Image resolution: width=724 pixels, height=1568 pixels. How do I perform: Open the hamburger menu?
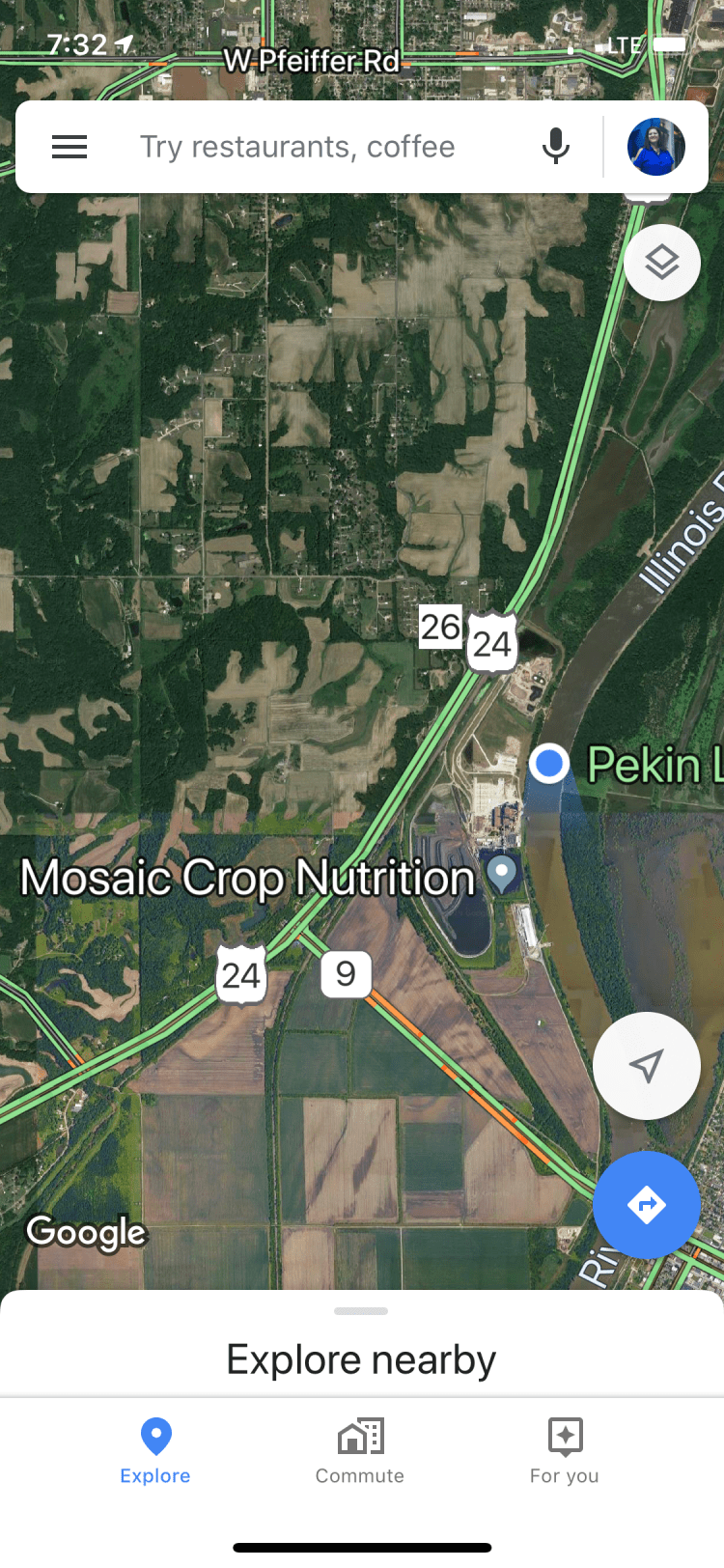click(70, 147)
